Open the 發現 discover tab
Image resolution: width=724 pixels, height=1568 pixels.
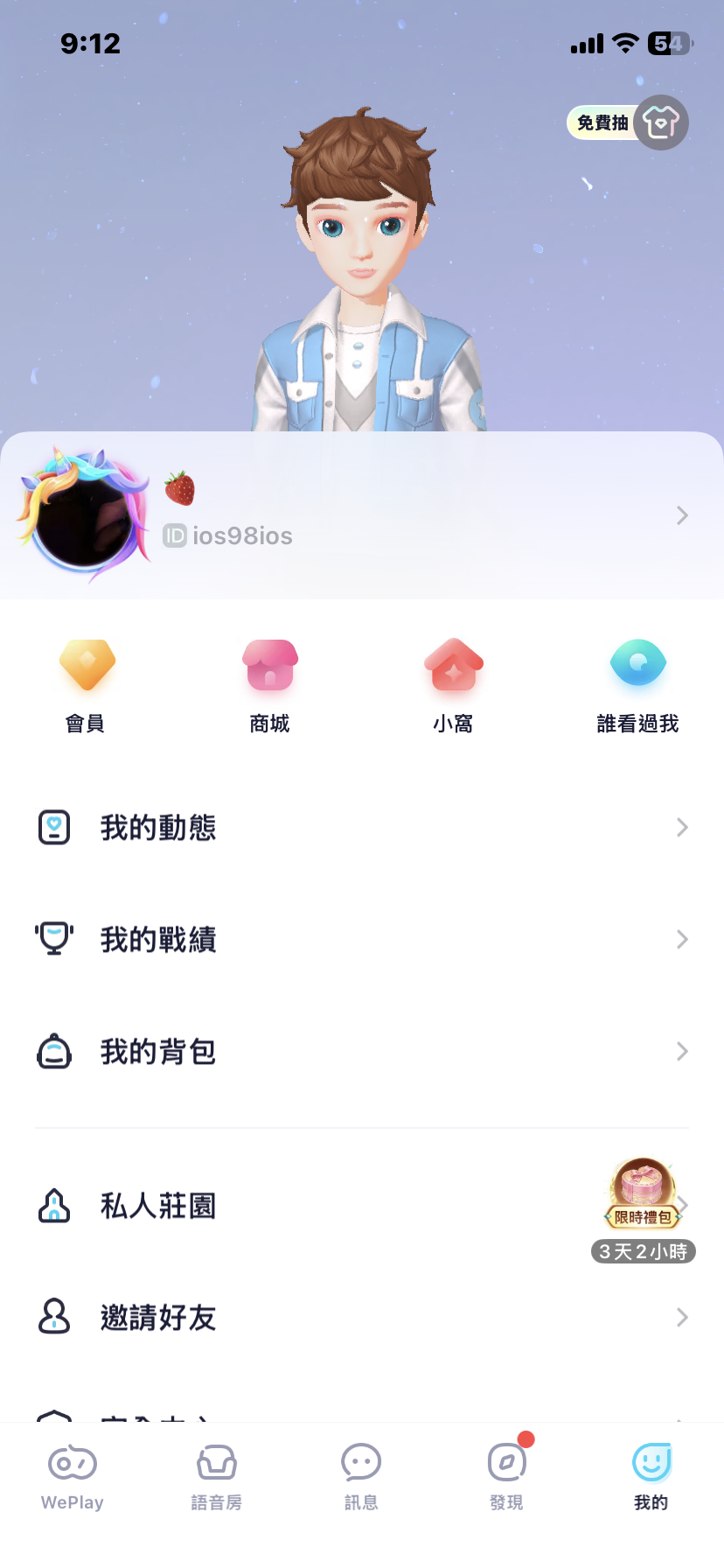[506, 1477]
